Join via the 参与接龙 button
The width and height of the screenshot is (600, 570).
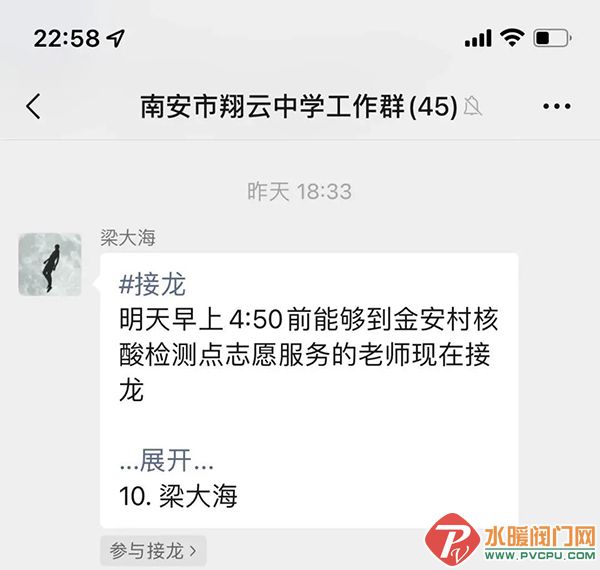click(x=153, y=549)
